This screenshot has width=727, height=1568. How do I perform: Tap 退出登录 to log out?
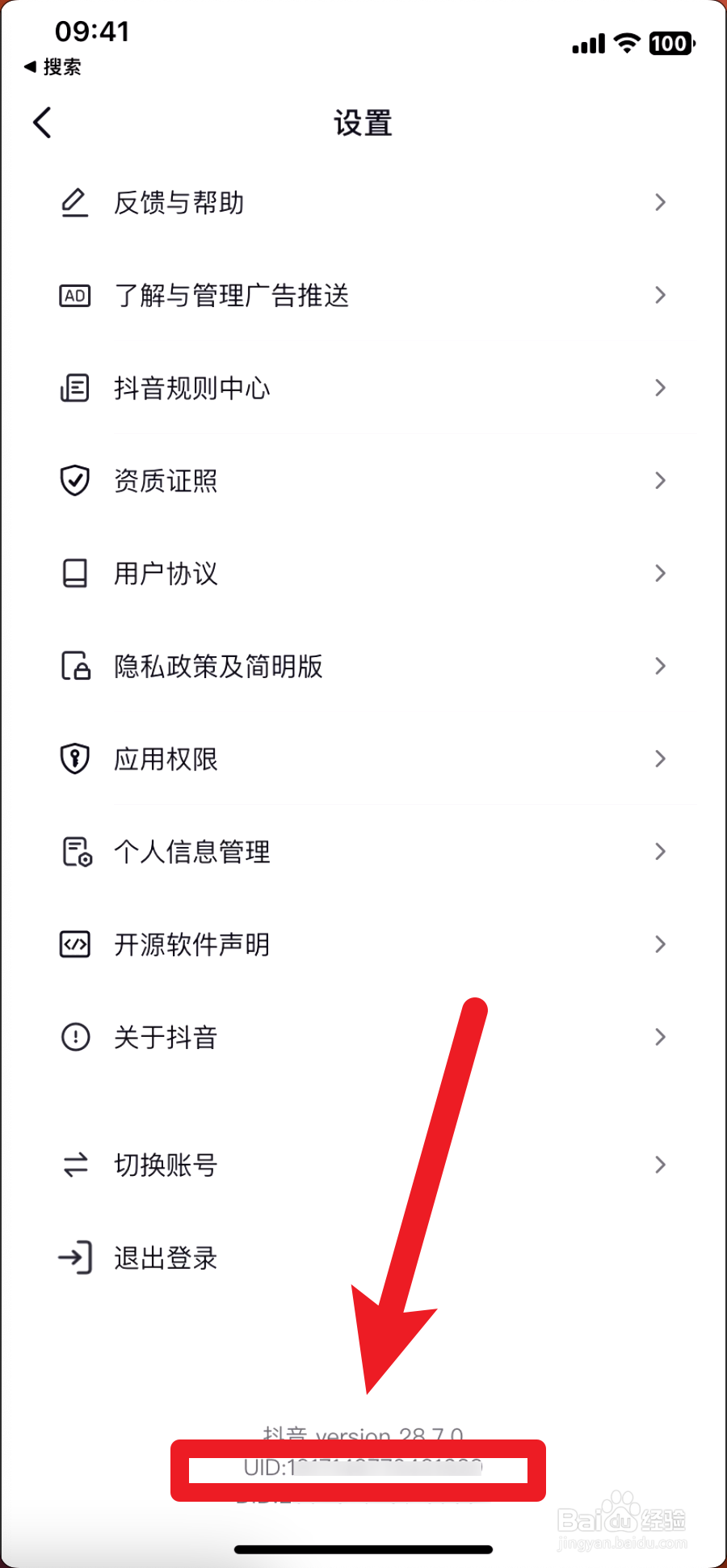164,1258
